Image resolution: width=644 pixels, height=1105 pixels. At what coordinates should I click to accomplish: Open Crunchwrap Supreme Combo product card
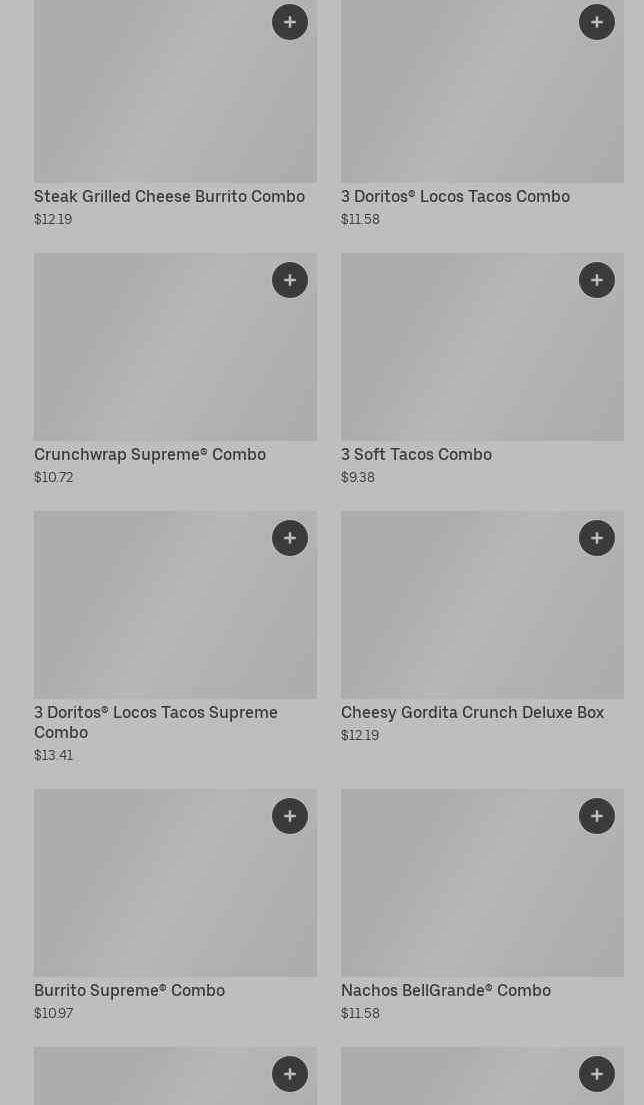(x=150, y=455)
